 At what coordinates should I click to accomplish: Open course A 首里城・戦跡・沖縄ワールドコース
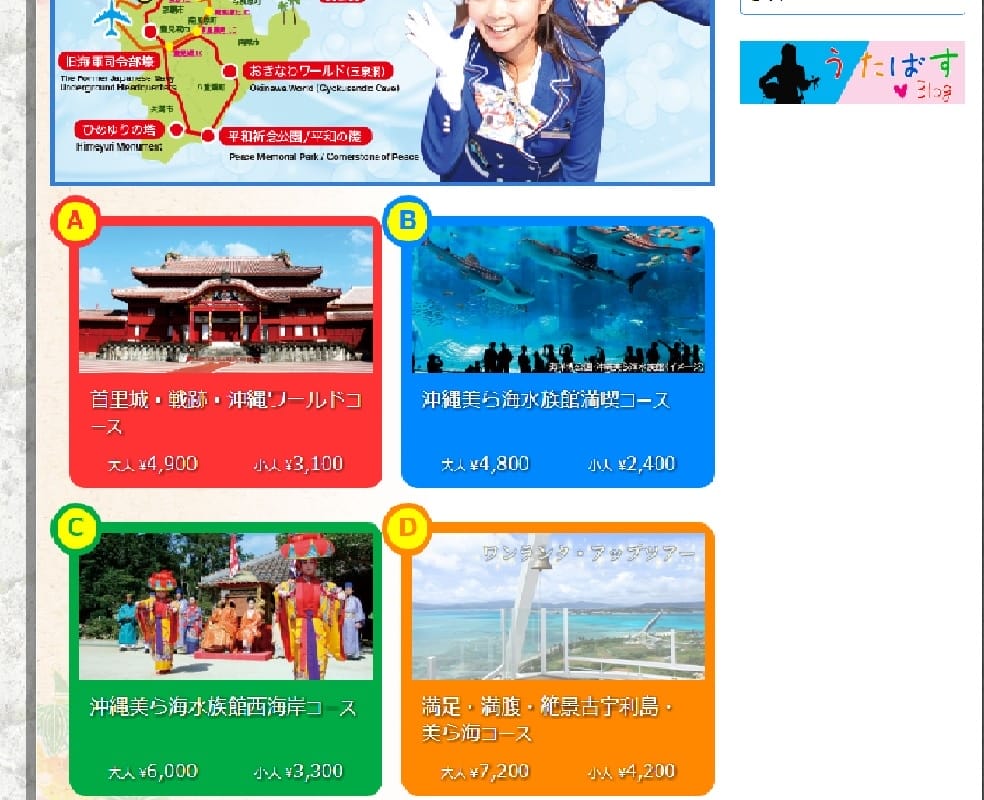pyautogui.click(x=225, y=352)
